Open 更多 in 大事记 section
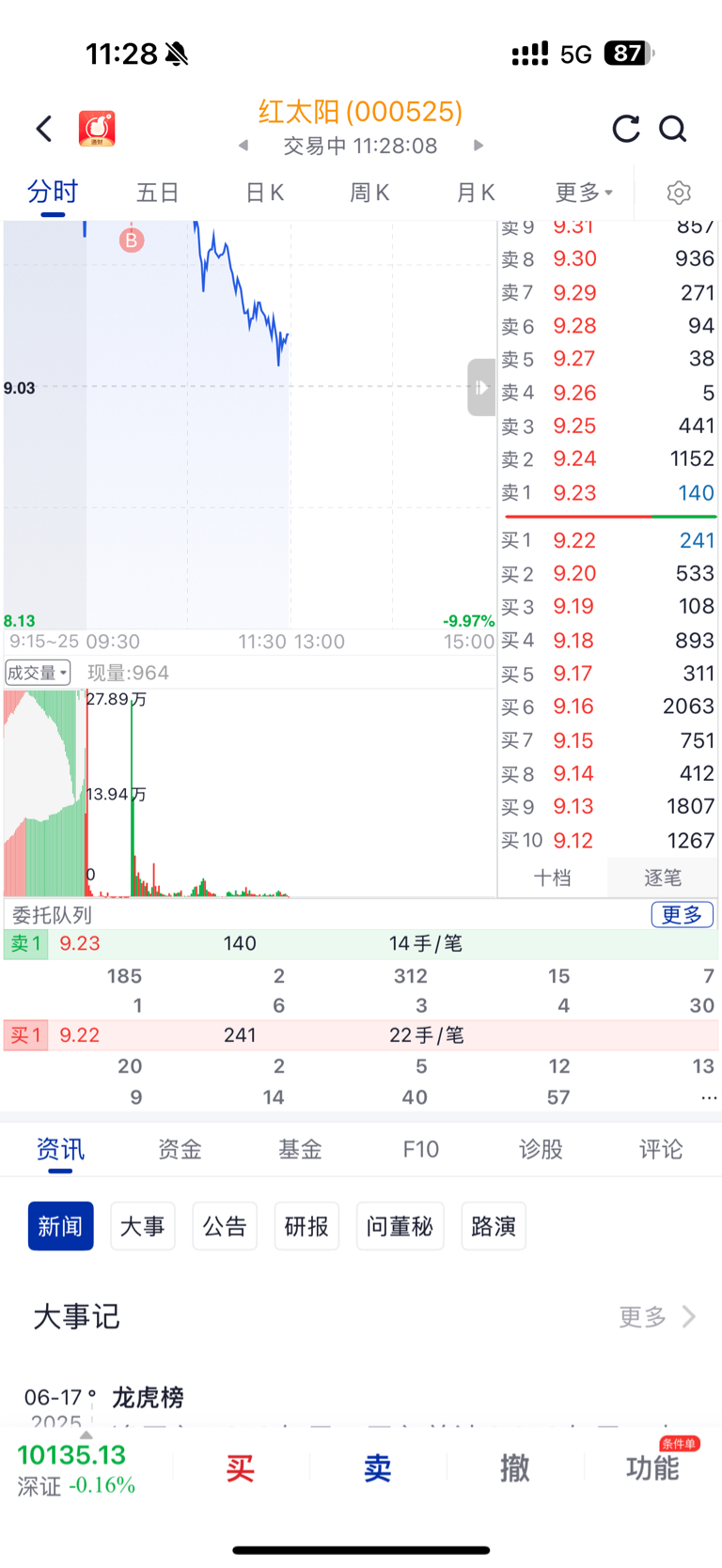Image resolution: width=722 pixels, height=1568 pixels. [656, 1316]
